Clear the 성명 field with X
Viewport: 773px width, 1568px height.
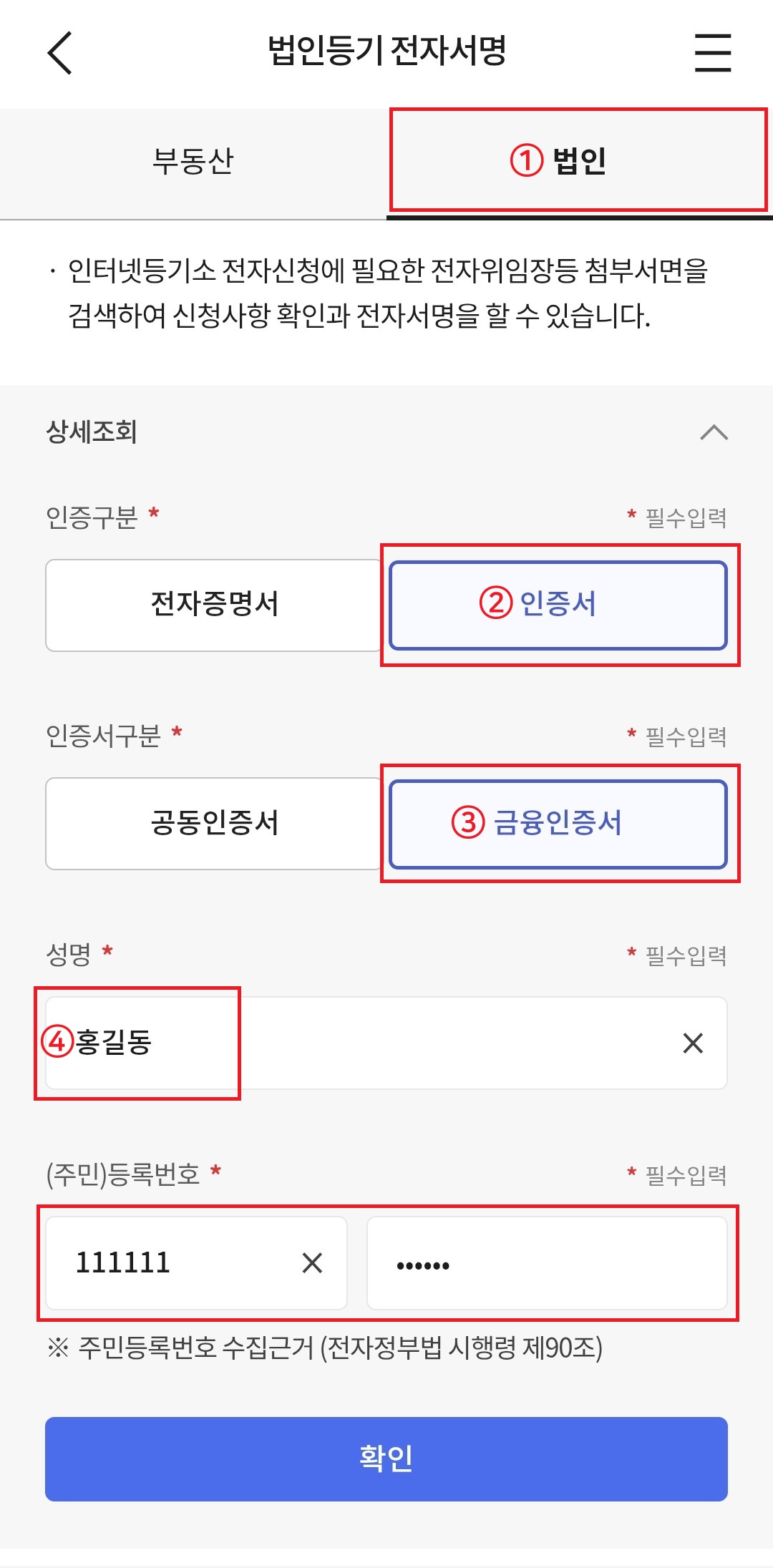coord(693,1043)
